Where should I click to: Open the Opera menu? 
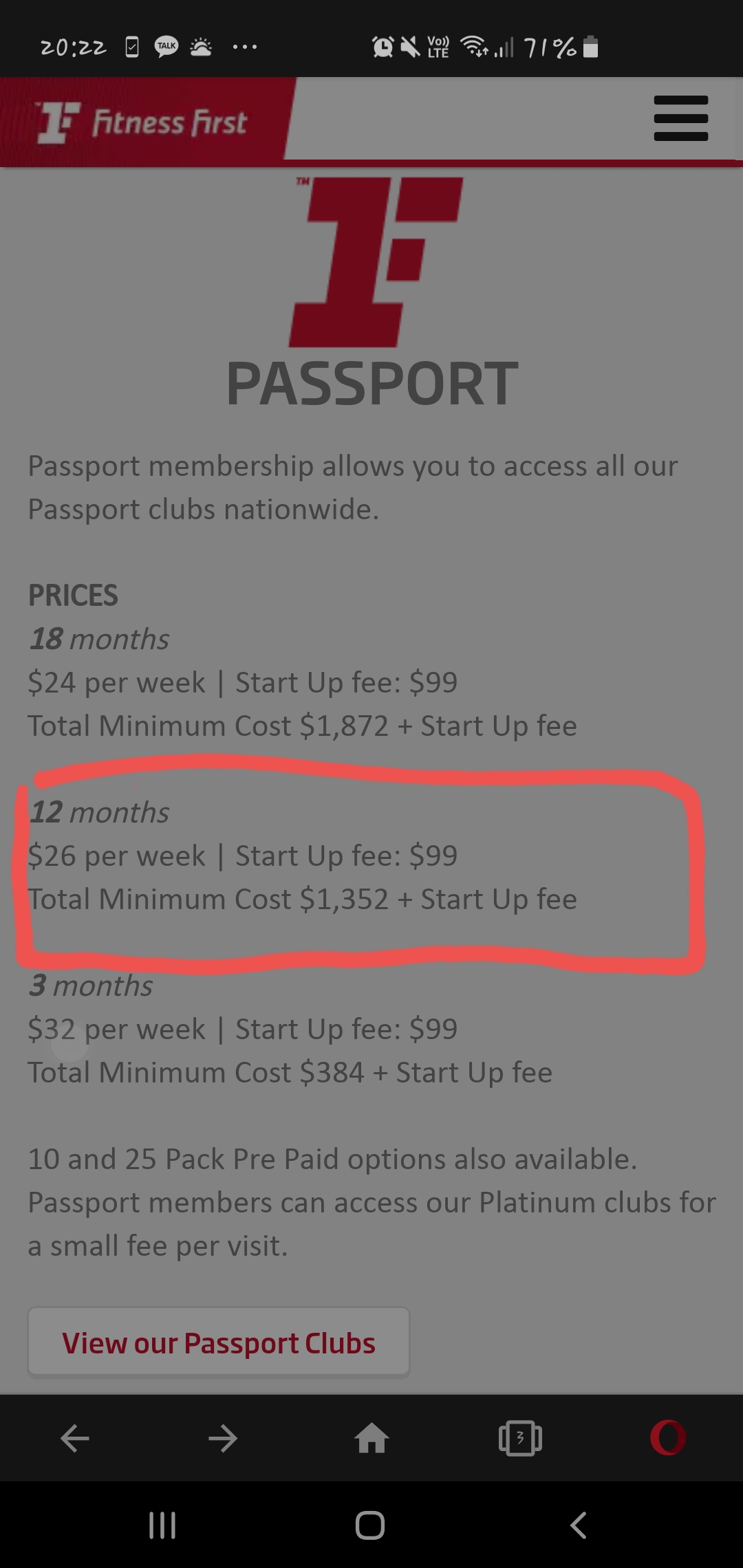[x=668, y=1438]
